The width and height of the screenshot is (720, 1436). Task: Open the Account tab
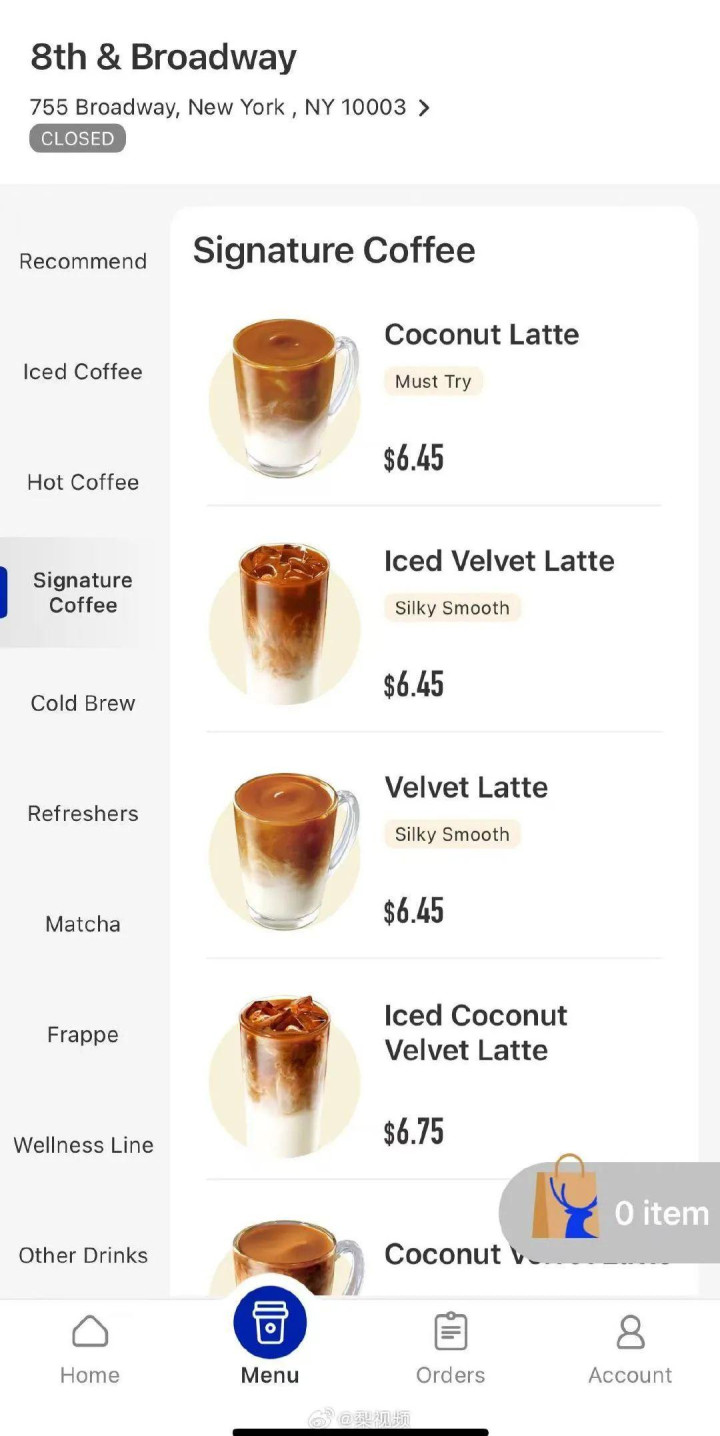[630, 1348]
